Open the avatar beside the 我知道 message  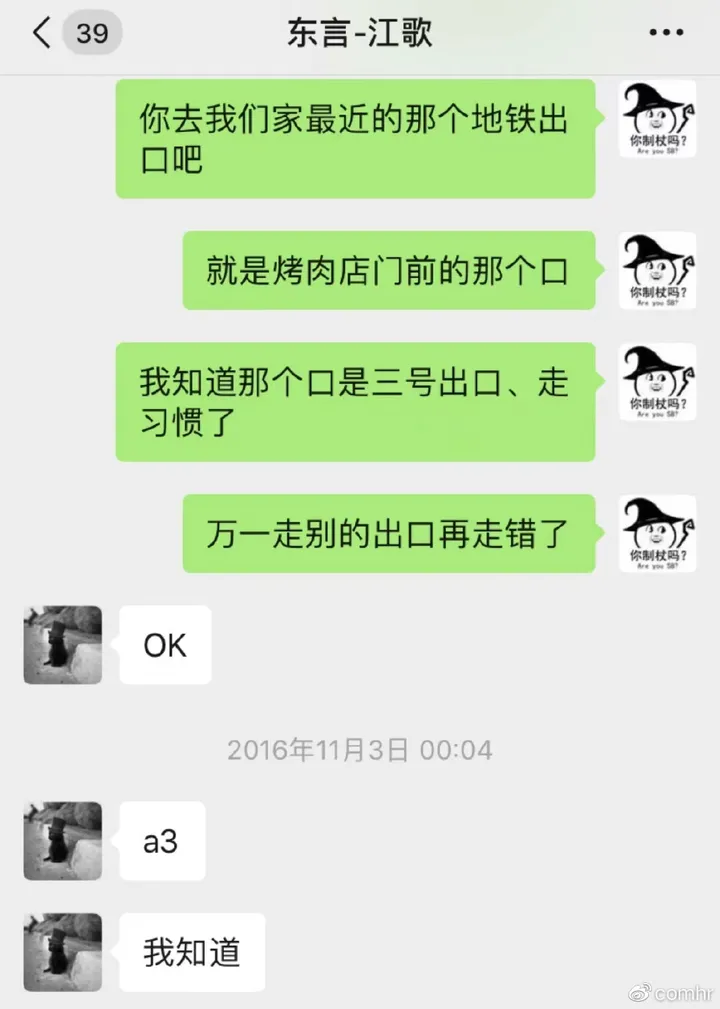62,951
